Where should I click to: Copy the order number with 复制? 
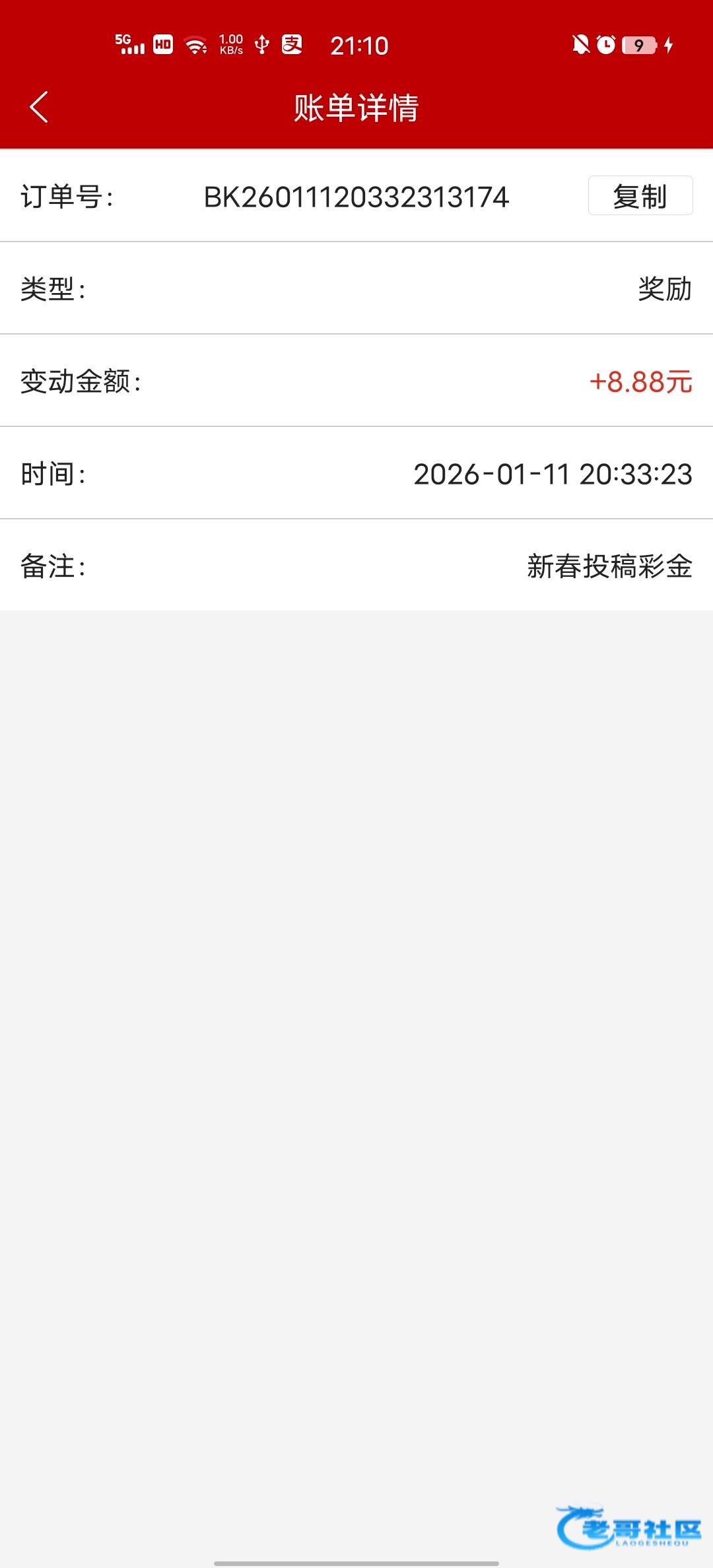click(640, 196)
